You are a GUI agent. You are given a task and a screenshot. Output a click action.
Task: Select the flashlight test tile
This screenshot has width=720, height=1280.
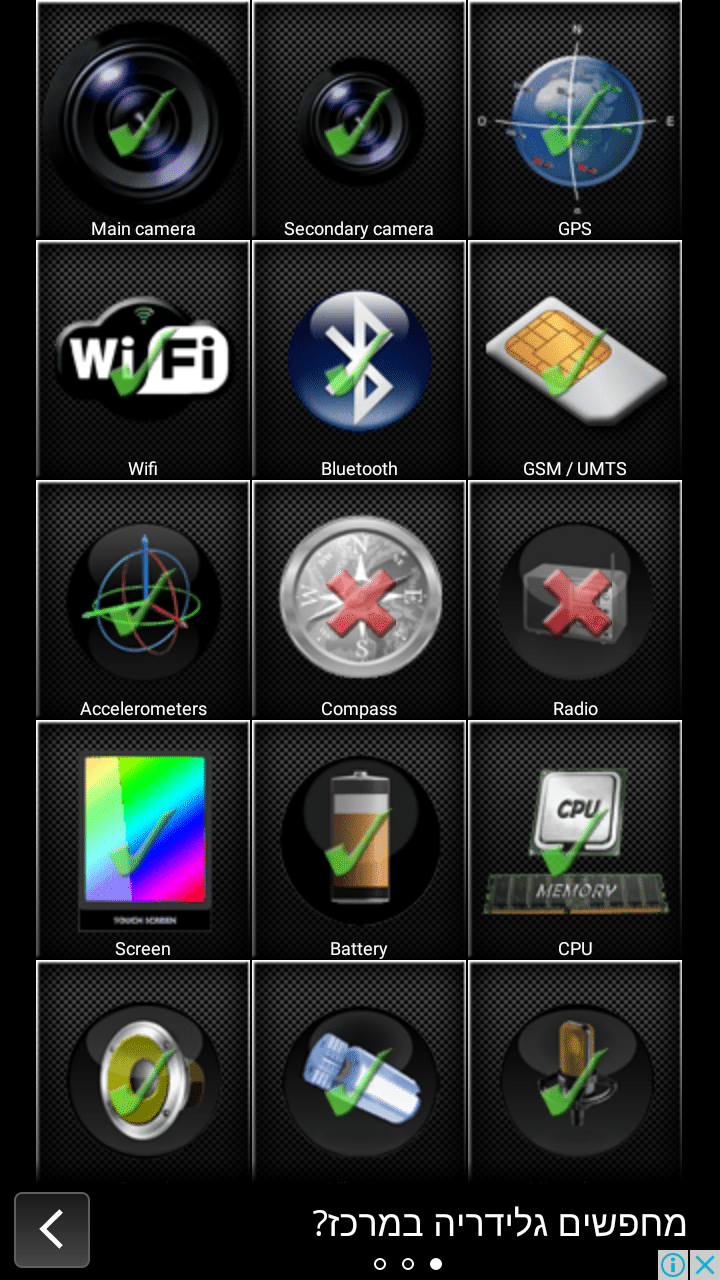(x=359, y=1075)
